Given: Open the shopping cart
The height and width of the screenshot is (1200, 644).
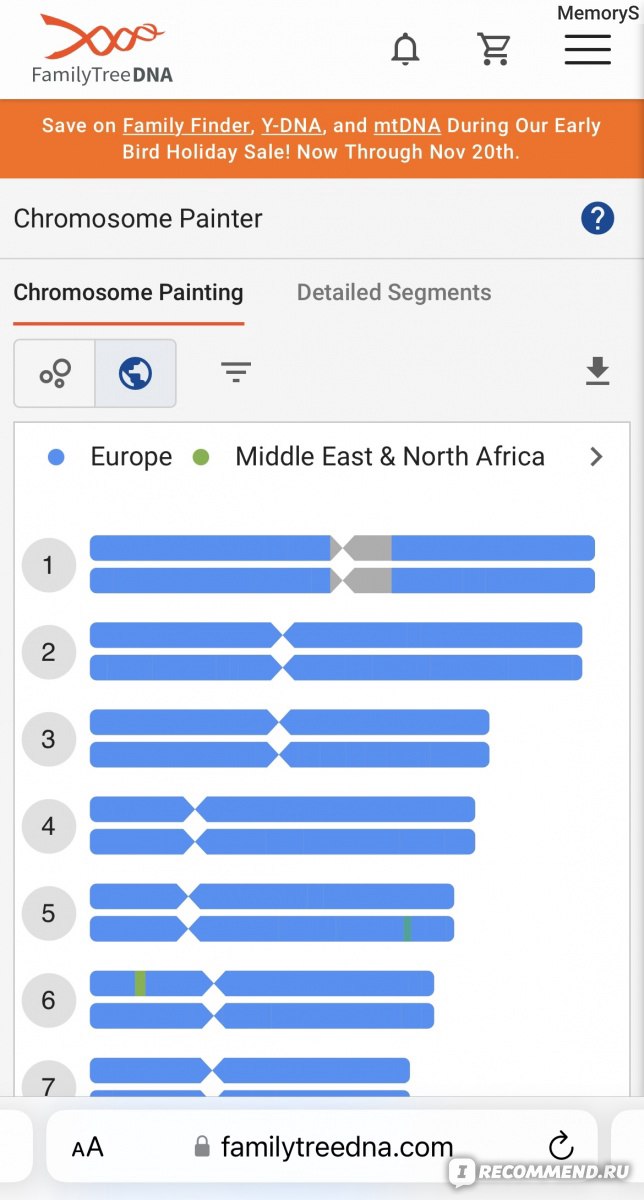Looking at the screenshot, I should pos(493,48).
